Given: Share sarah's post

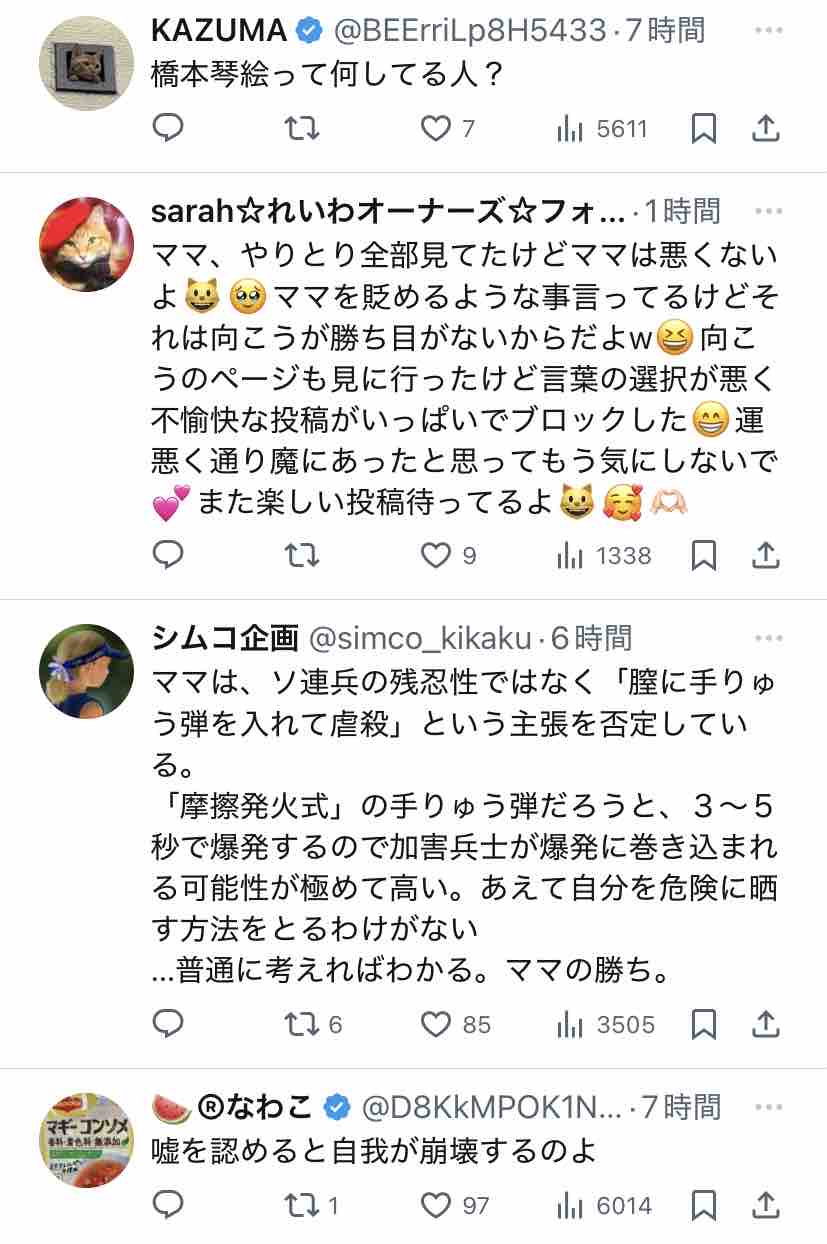Looking at the screenshot, I should point(766,555).
